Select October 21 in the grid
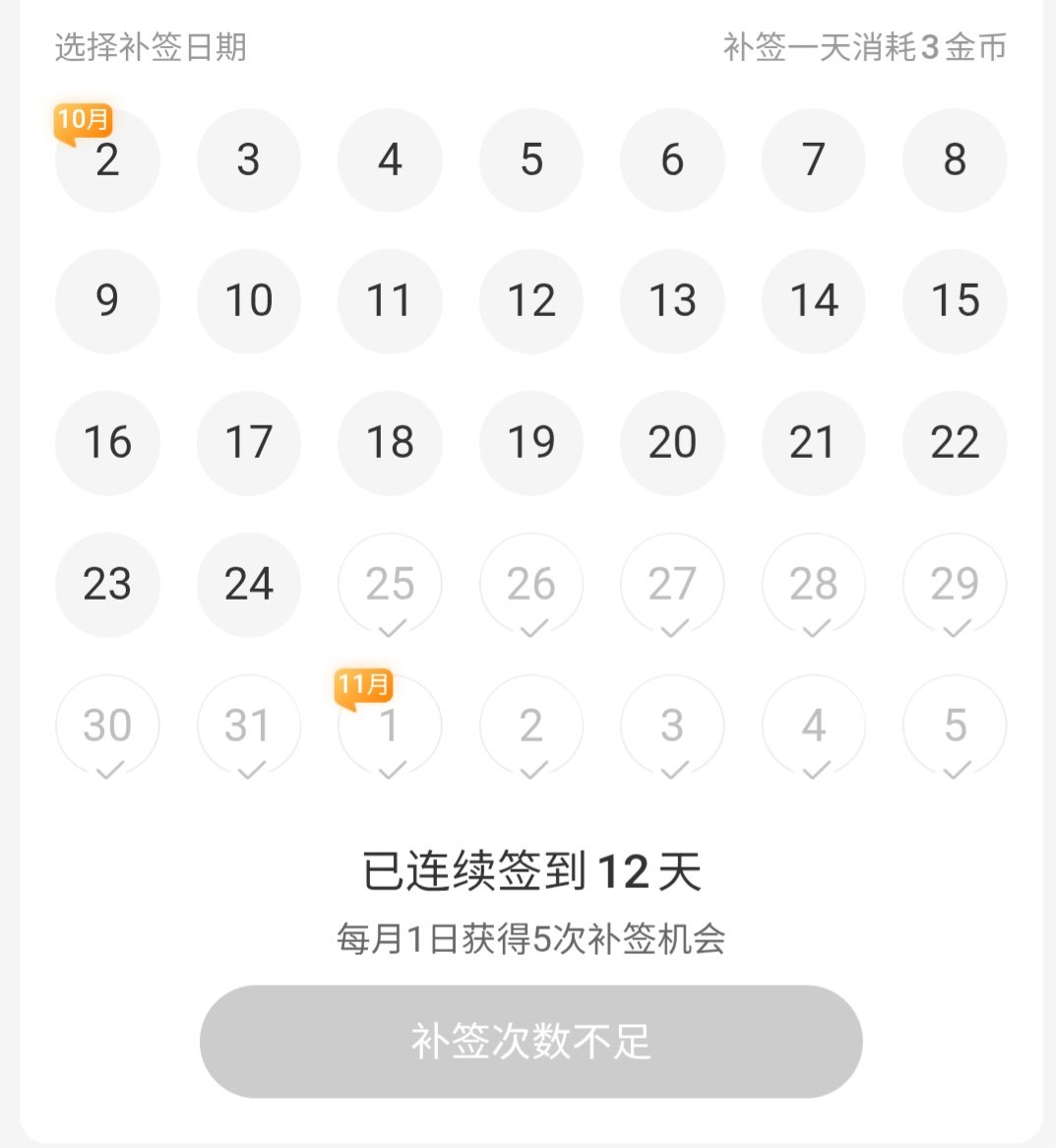 point(813,443)
